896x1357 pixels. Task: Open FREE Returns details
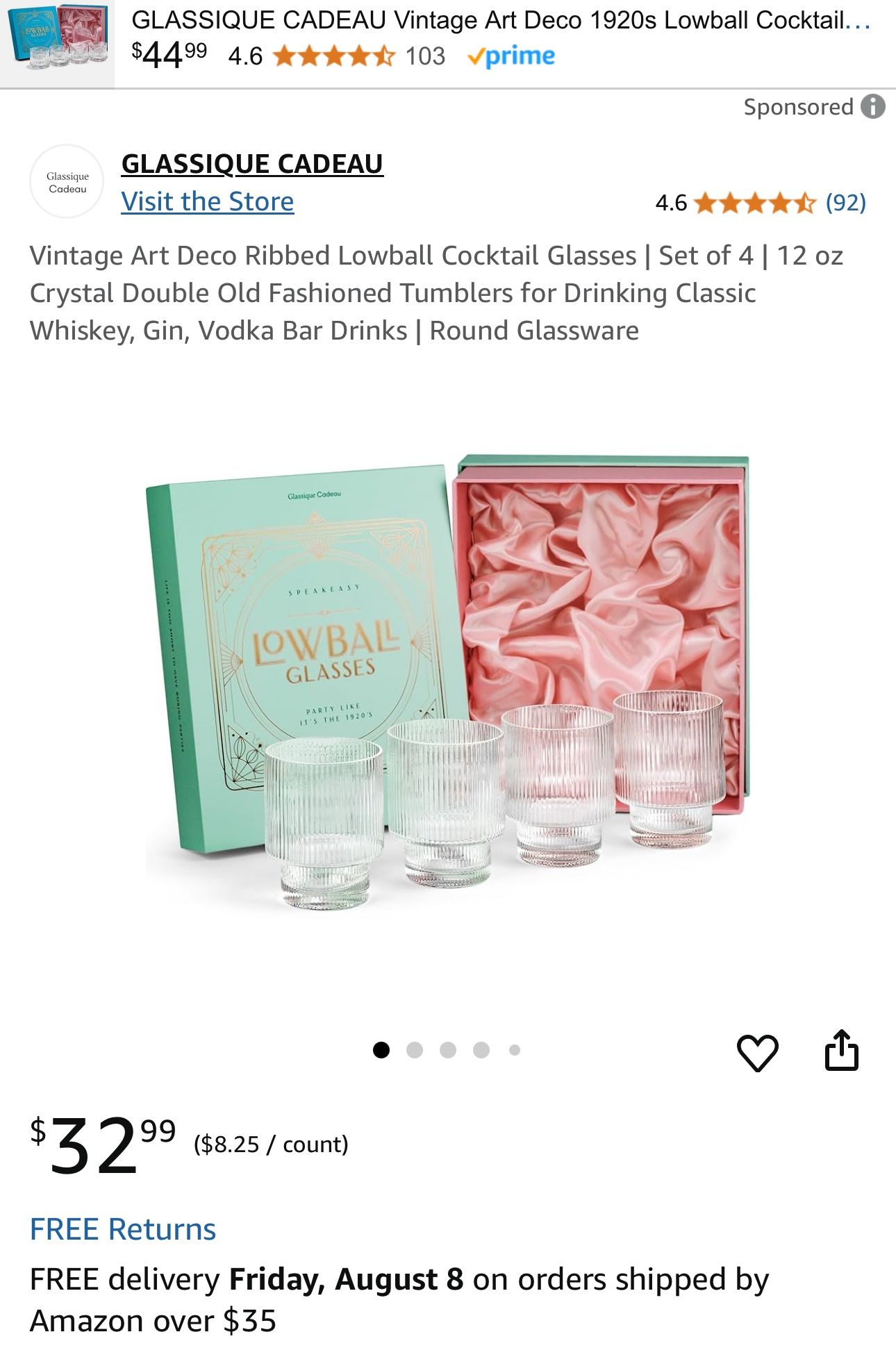click(x=123, y=1229)
